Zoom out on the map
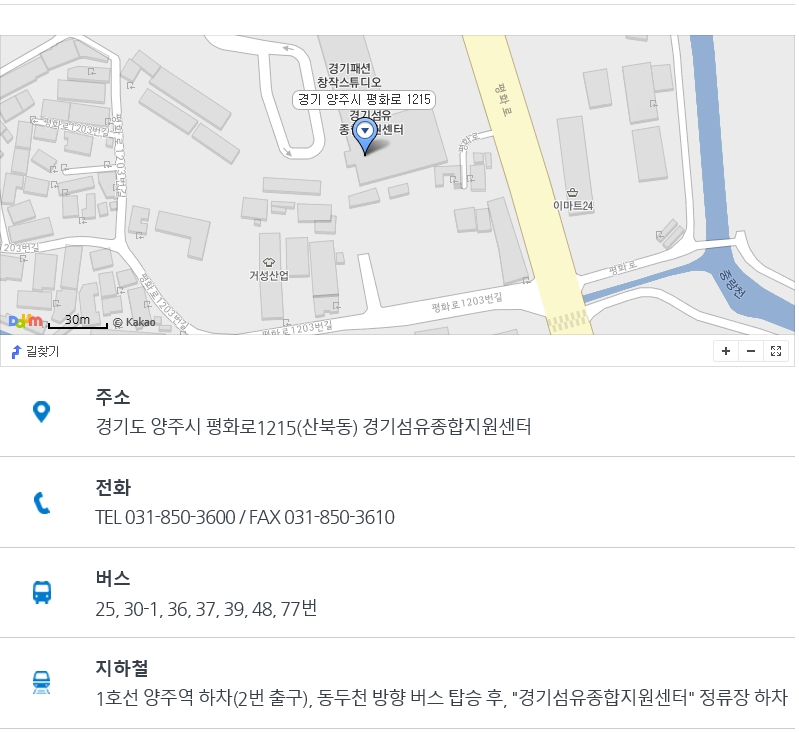 point(751,351)
